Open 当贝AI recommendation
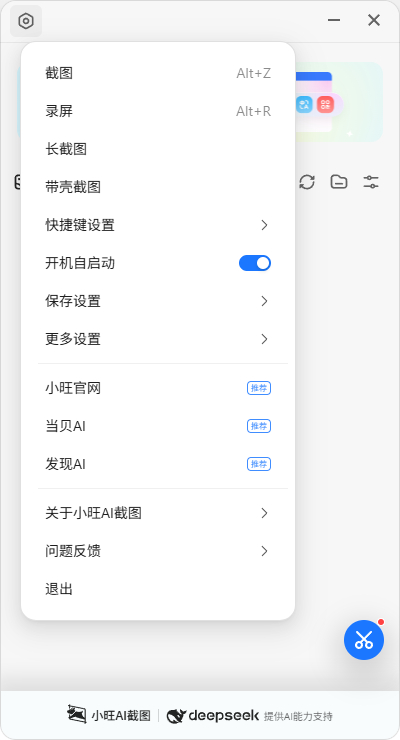This screenshot has height=740, width=400. pyautogui.click(x=158, y=426)
